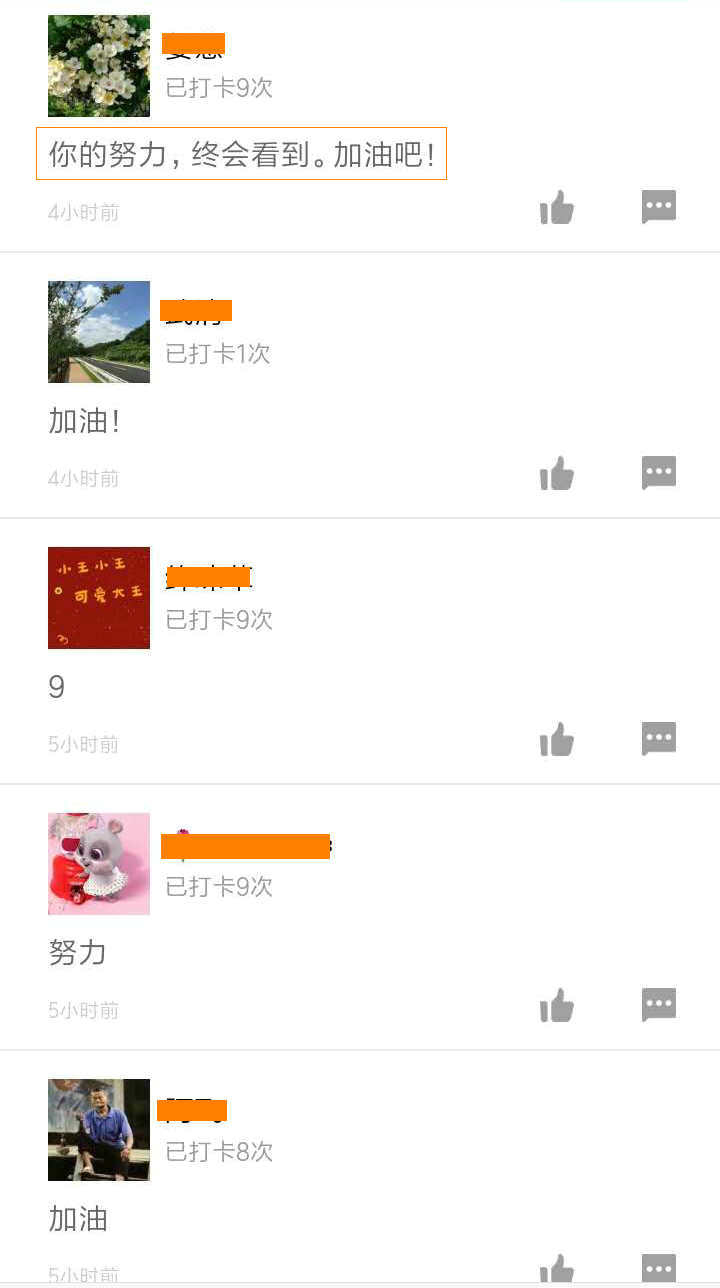Tap the thumbs-up icon on the 9 post
The image size is (720, 1288).
(x=556, y=739)
